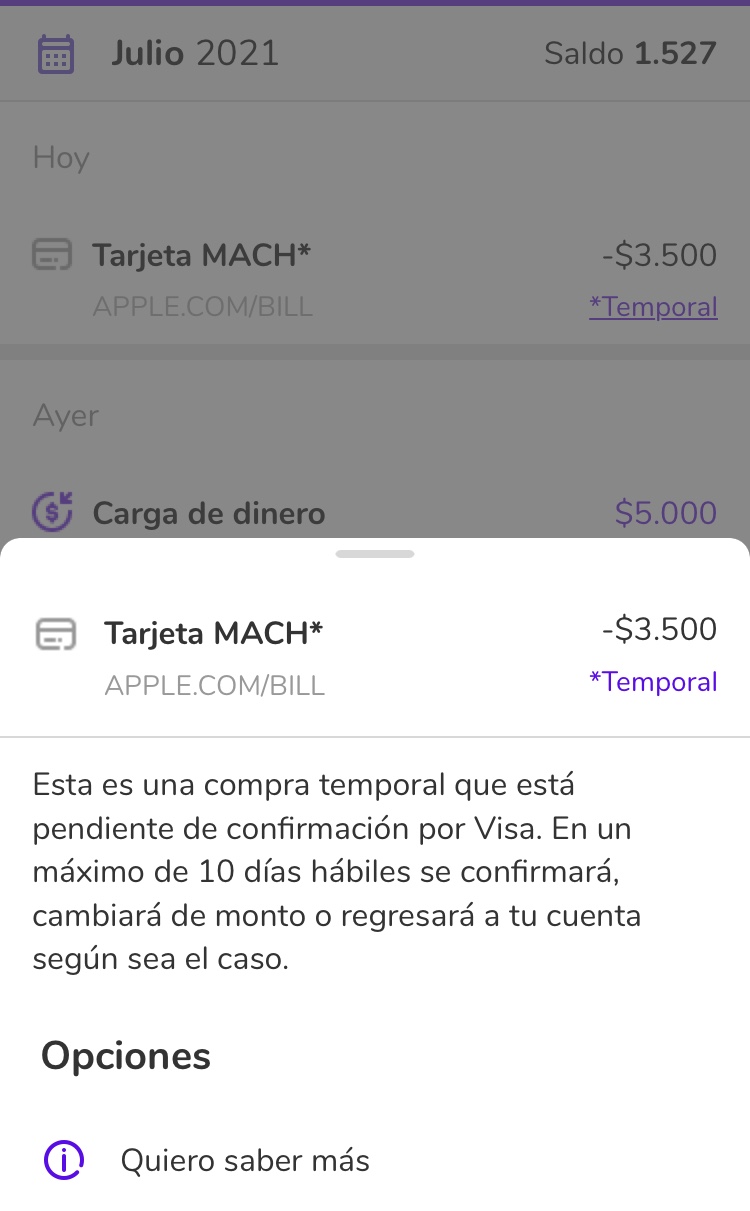
Task: Tap the underlined *Temporal link under Hoy
Action: (653, 306)
